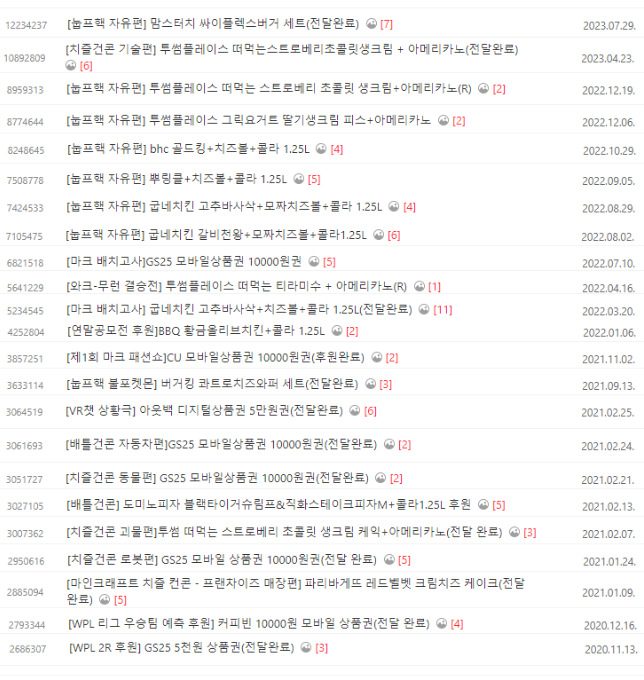Image resolution: width=644 pixels, height=680 pixels.
Task: Open the 도미노피자 블랙타이거슈림프 post
Action: coord(268,505)
